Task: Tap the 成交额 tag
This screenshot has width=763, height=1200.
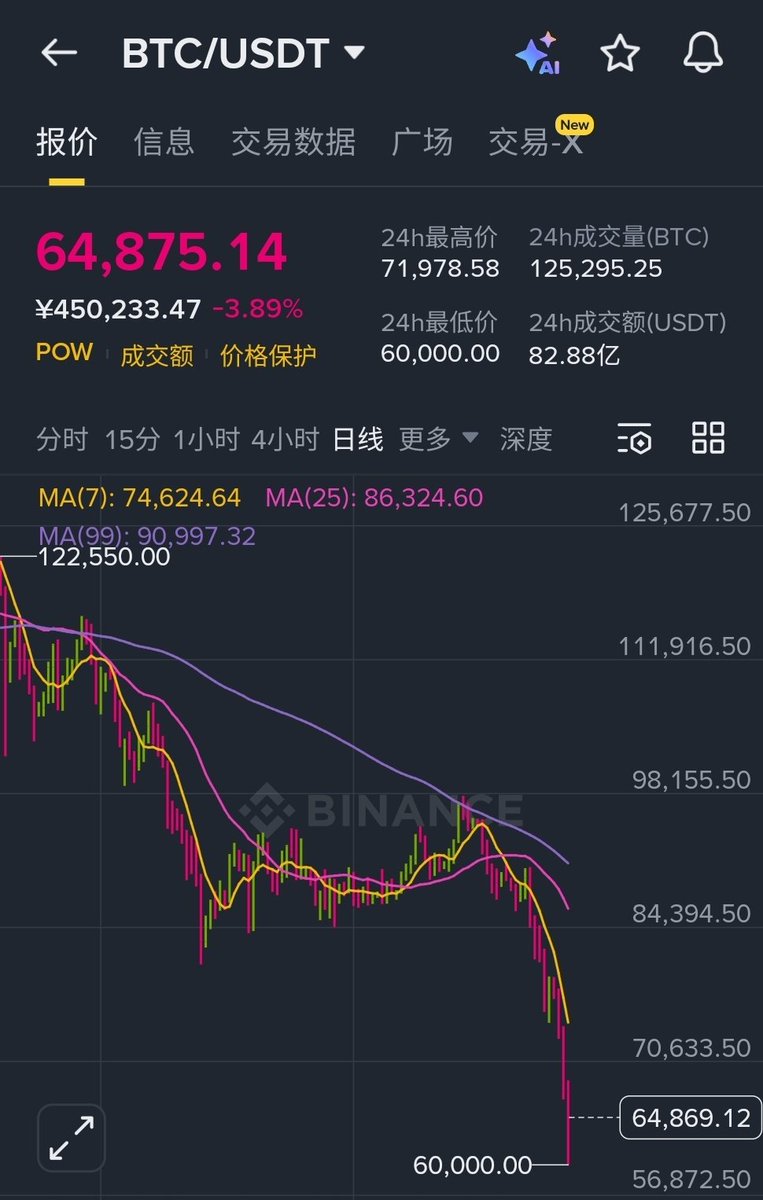Action: pyautogui.click(x=157, y=355)
